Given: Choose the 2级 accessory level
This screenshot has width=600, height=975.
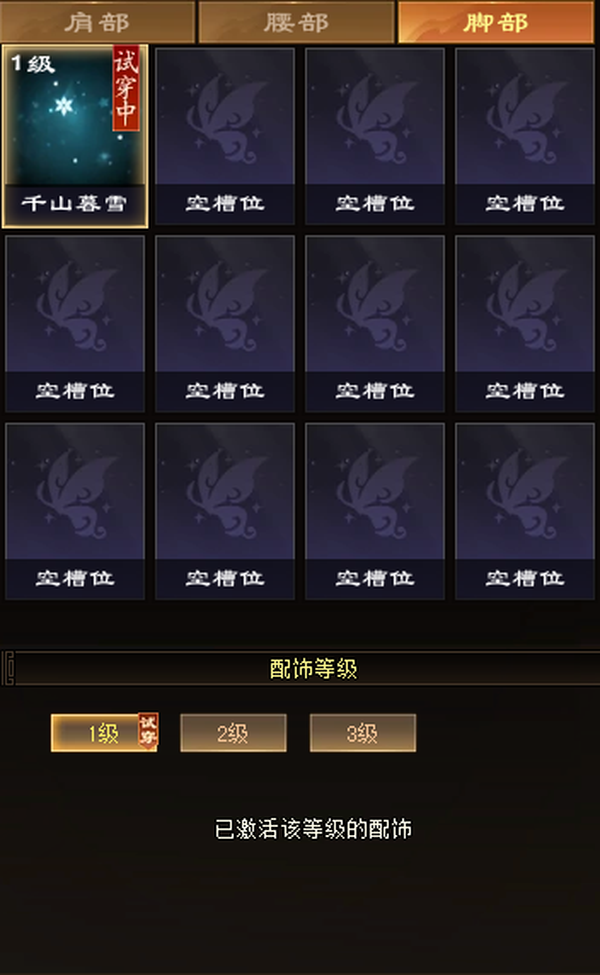Looking at the screenshot, I should (233, 733).
